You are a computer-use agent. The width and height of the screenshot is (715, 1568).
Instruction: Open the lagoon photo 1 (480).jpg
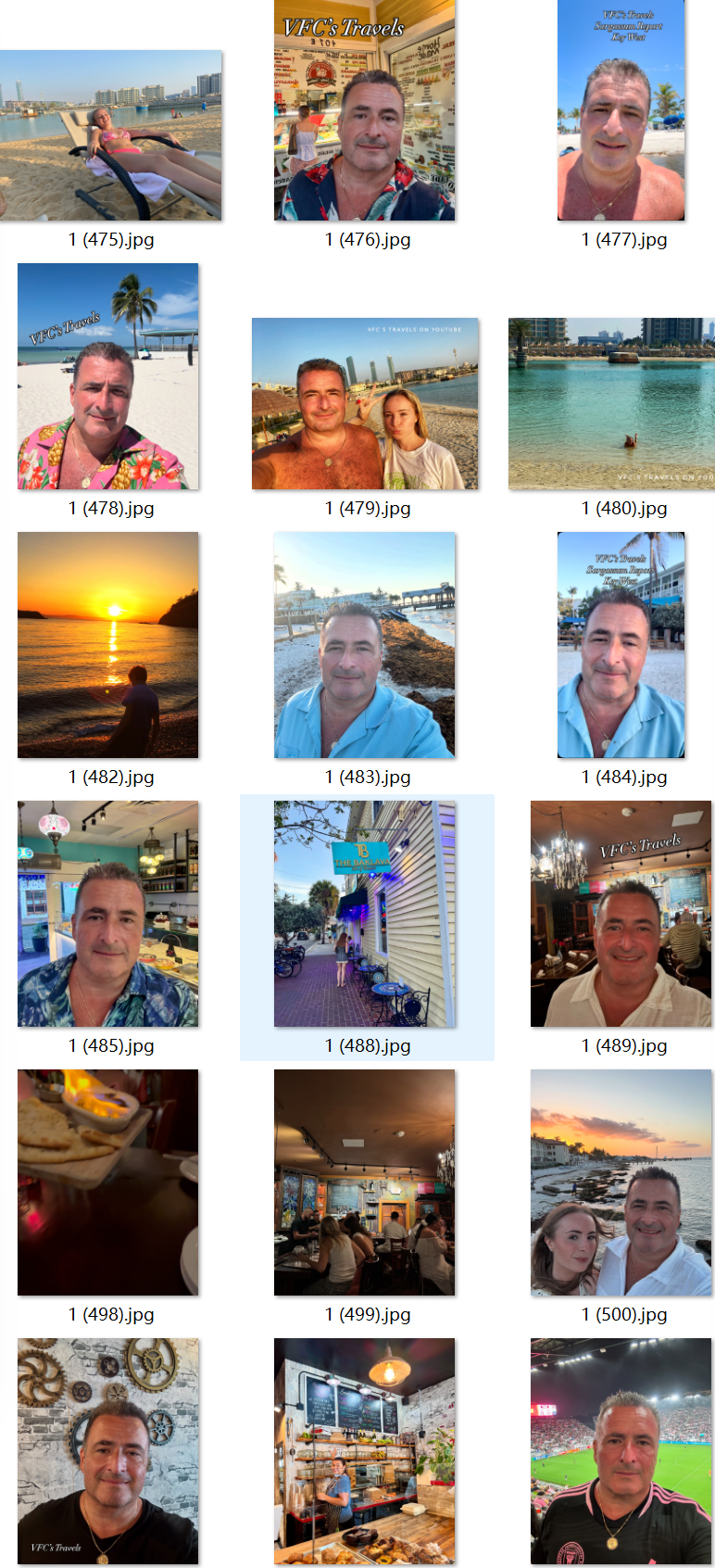[611, 404]
